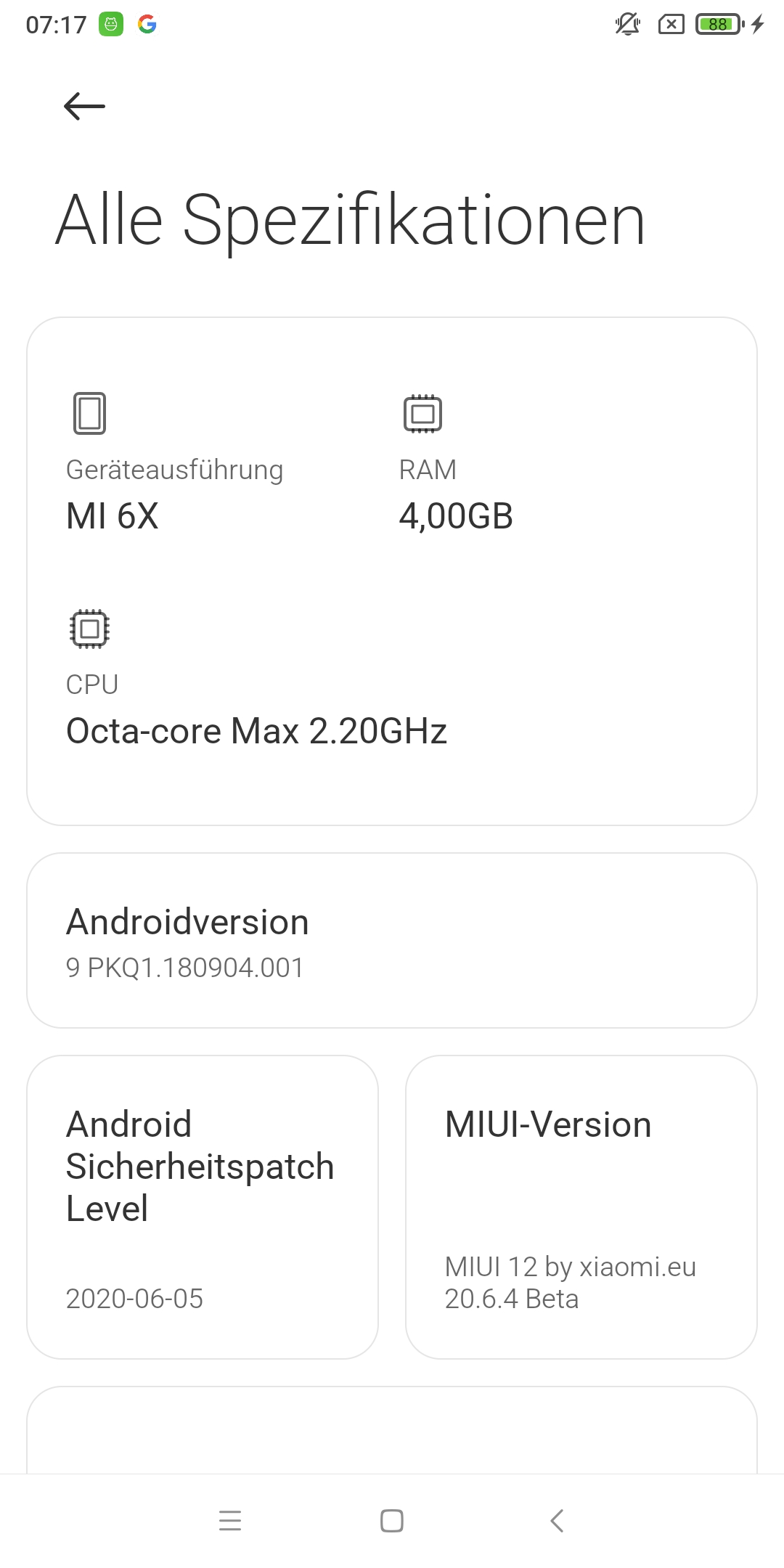Open recent apps from navigation bar
Viewport: 784px width, 1568px height.
tap(230, 1520)
